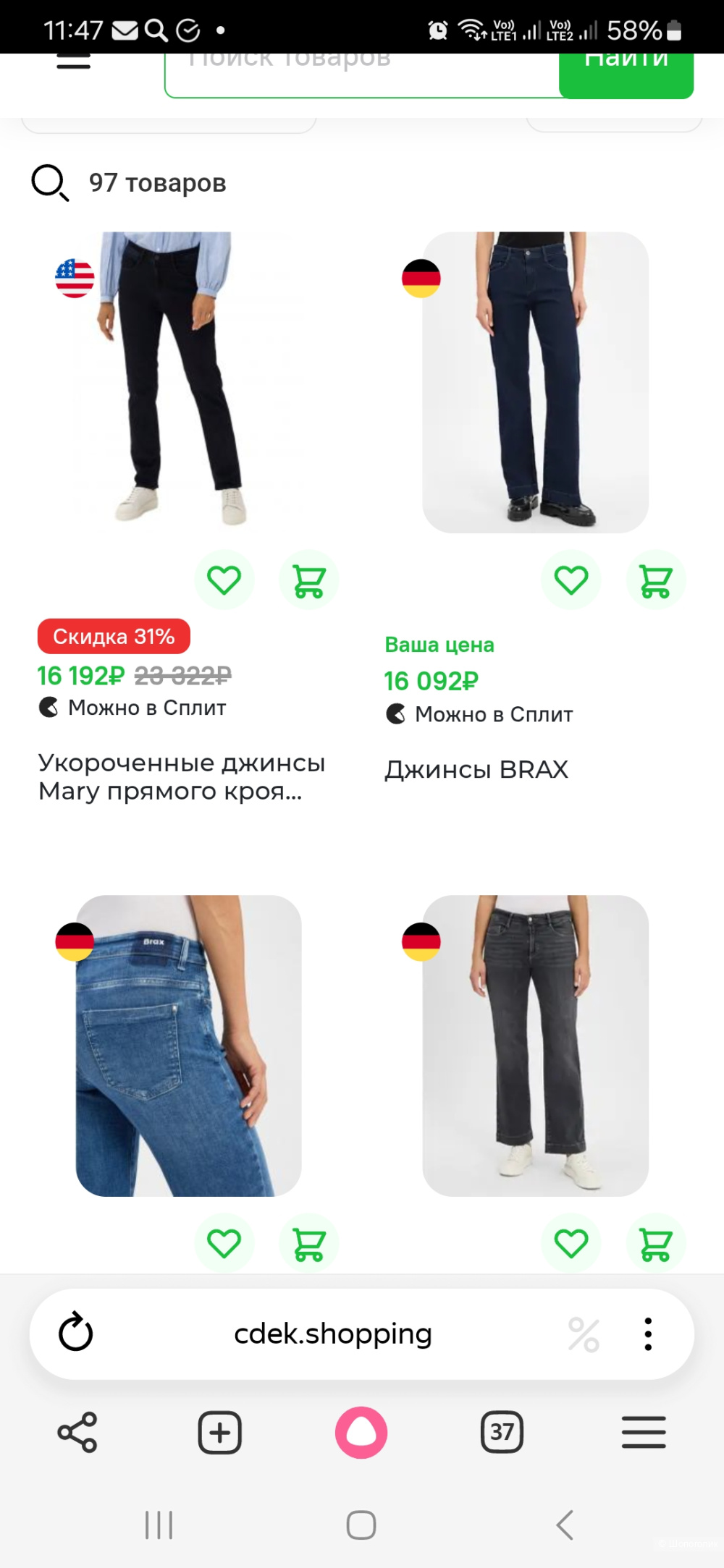This screenshot has width=724, height=1568.
Task: Share this page from the browser bar
Action: (x=77, y=1432)
